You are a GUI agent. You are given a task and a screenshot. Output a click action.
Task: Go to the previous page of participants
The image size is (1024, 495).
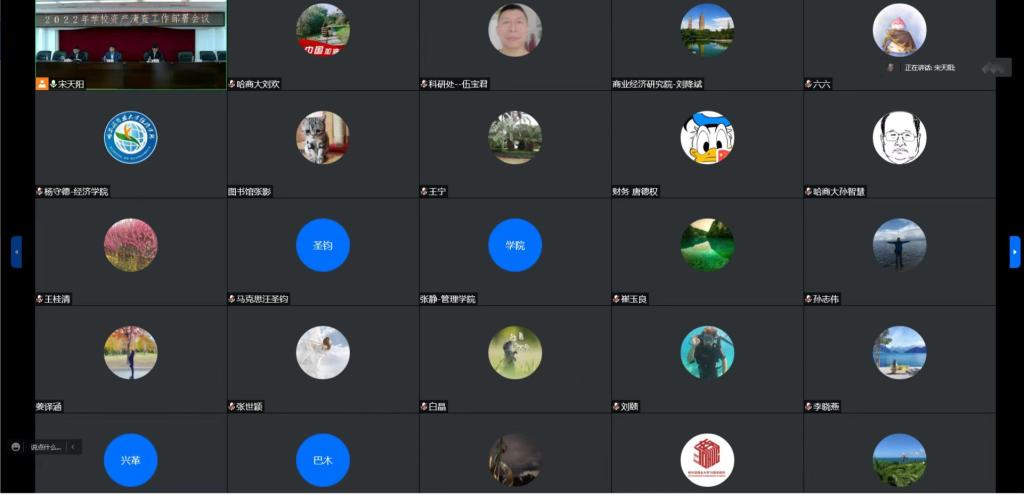(16, 251)
